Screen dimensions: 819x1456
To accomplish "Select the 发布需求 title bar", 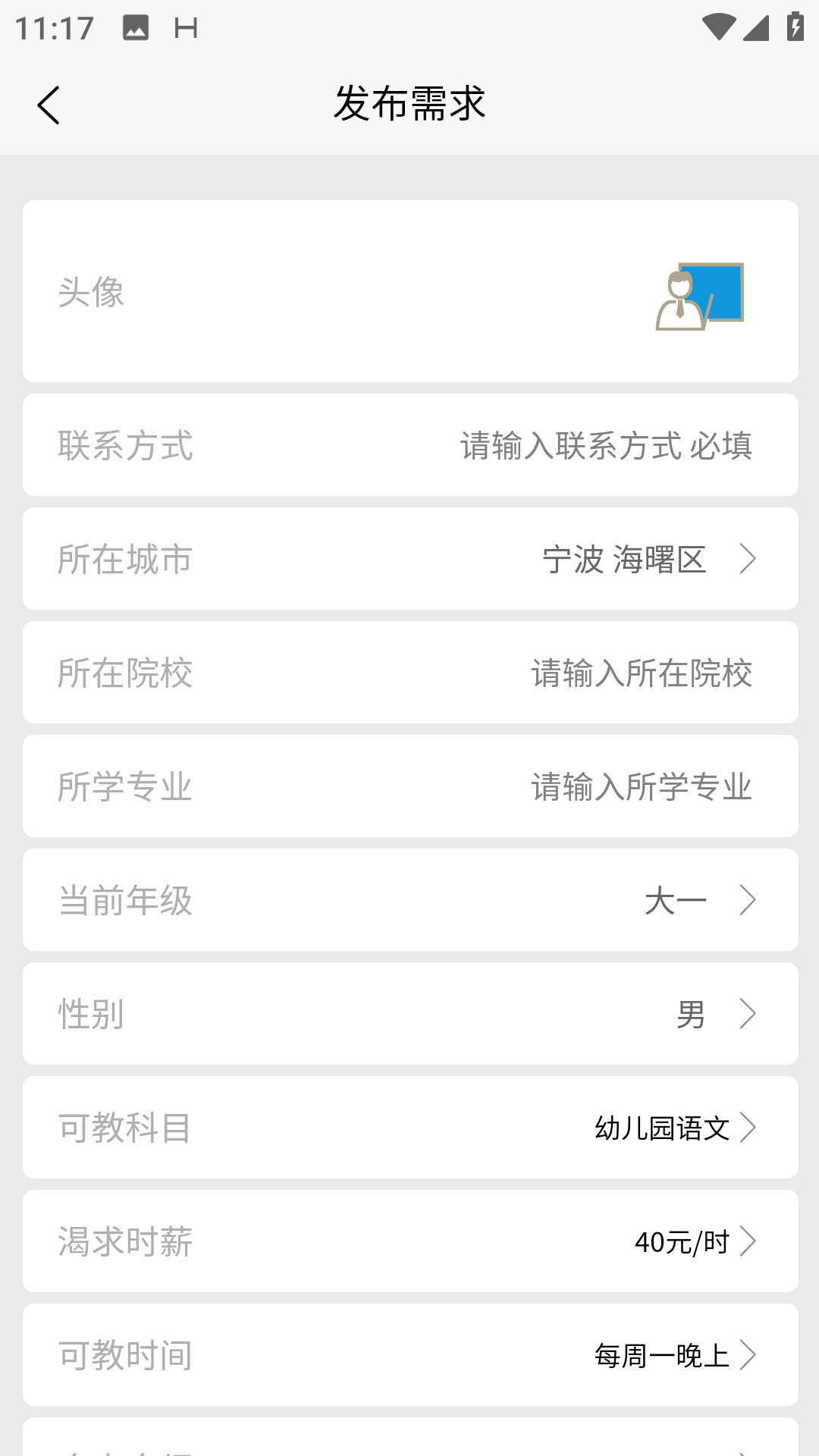I will point(409,104).
